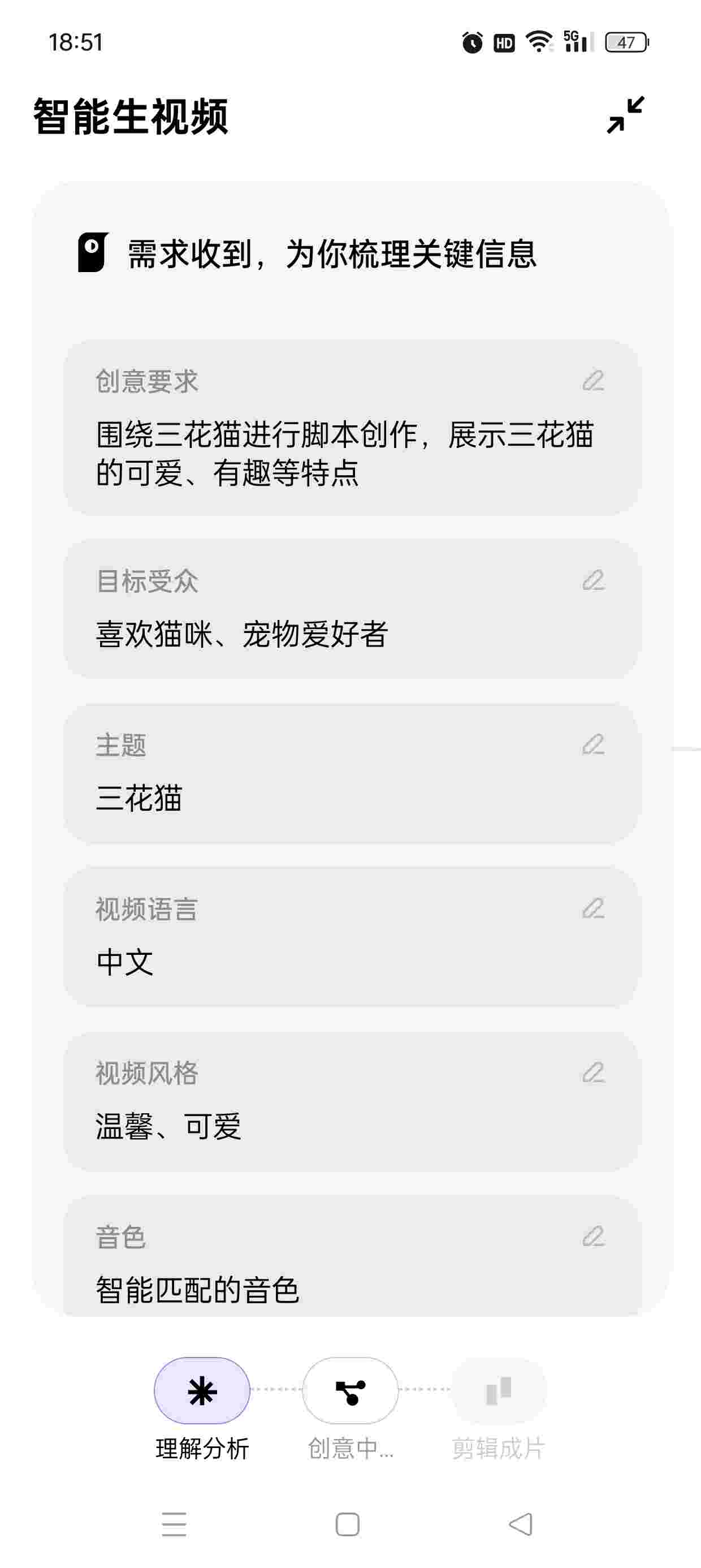Edit the 主题 value
Screen dimensions: 701x1568
pyautogui.click(x=593, y=744)
